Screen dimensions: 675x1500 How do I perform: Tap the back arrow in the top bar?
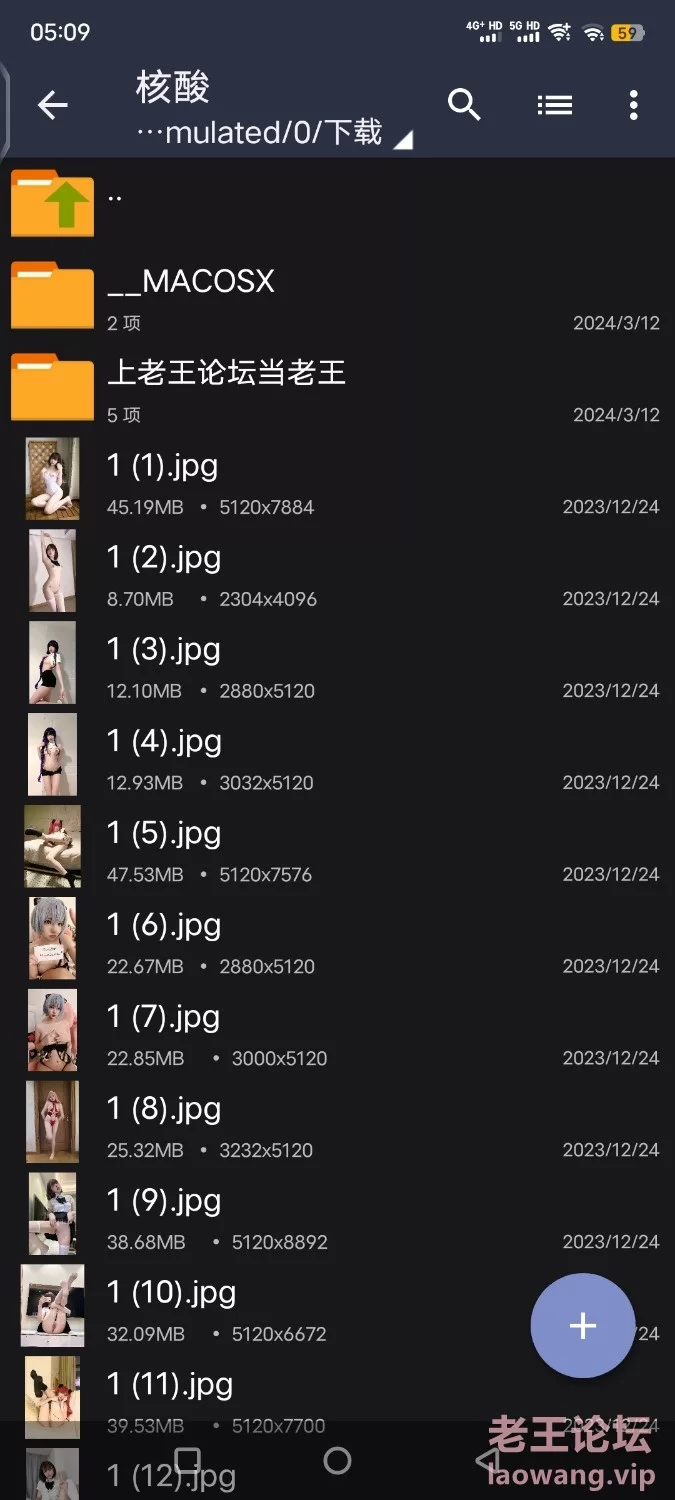click(52, 105)
